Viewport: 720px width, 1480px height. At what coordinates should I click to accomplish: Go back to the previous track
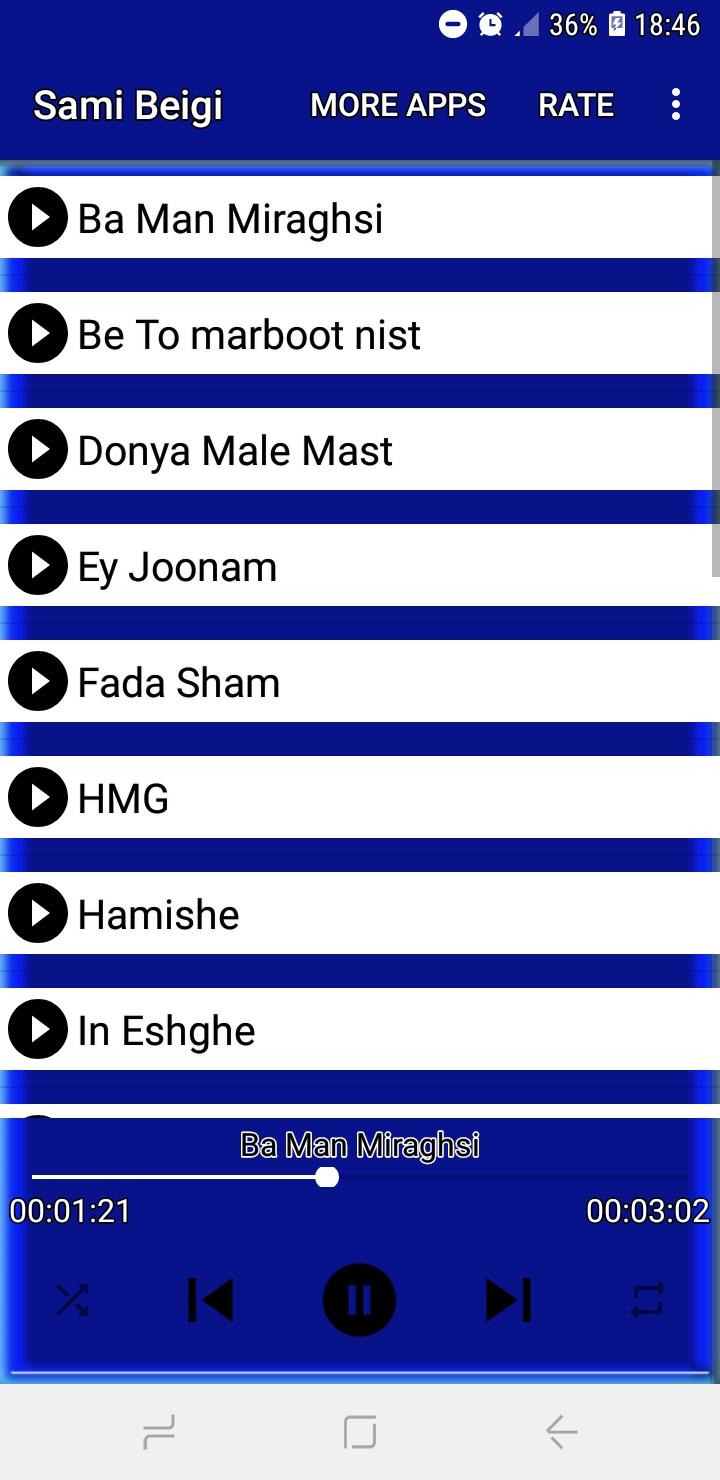[x=211, y=1300]
